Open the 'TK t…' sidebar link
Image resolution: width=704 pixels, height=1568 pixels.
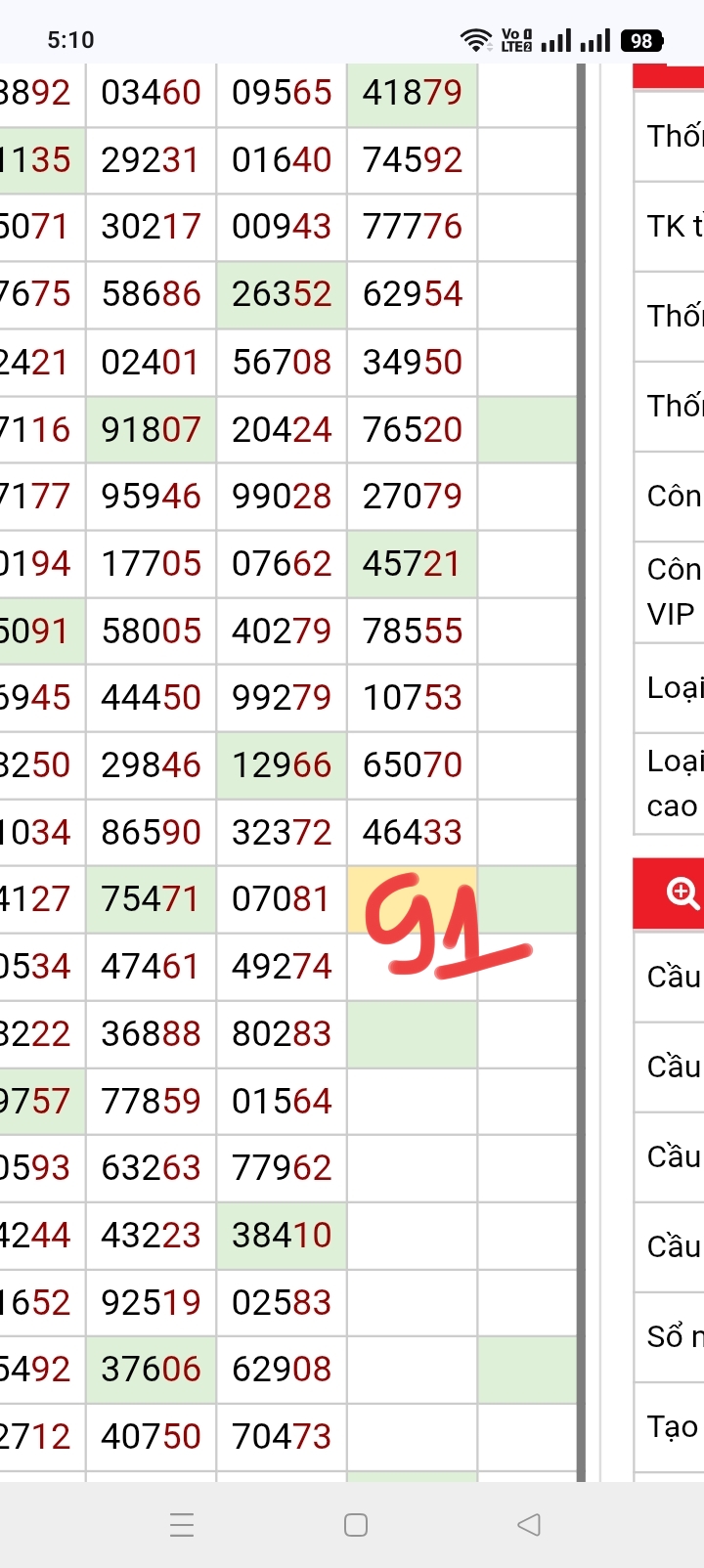click(674, 226)
